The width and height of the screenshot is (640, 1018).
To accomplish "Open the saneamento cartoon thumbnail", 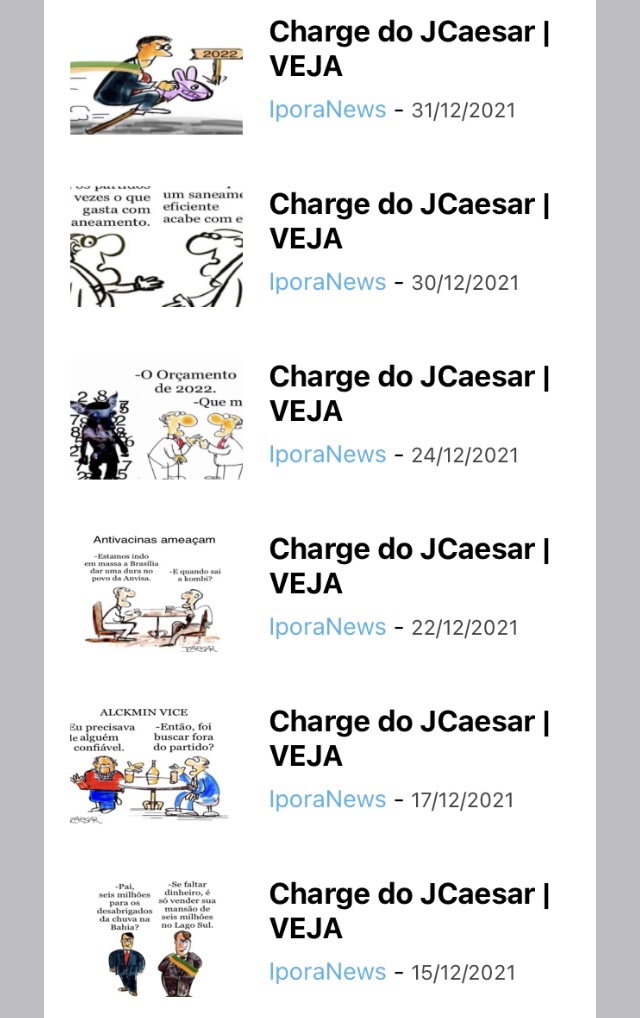I will point(156,245).
